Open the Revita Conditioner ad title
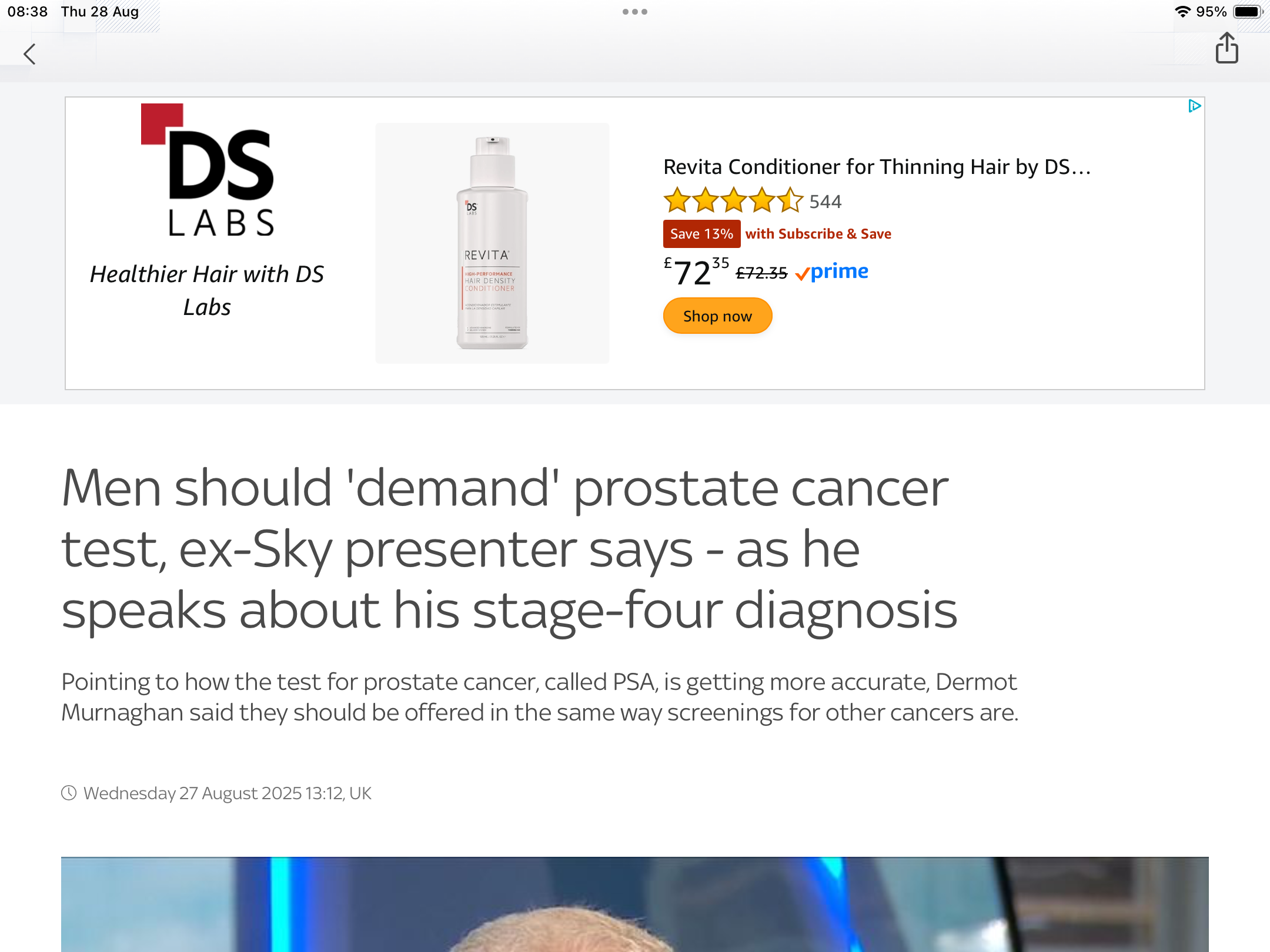This screenshot has height=952, width=1270. click(877, 167)
